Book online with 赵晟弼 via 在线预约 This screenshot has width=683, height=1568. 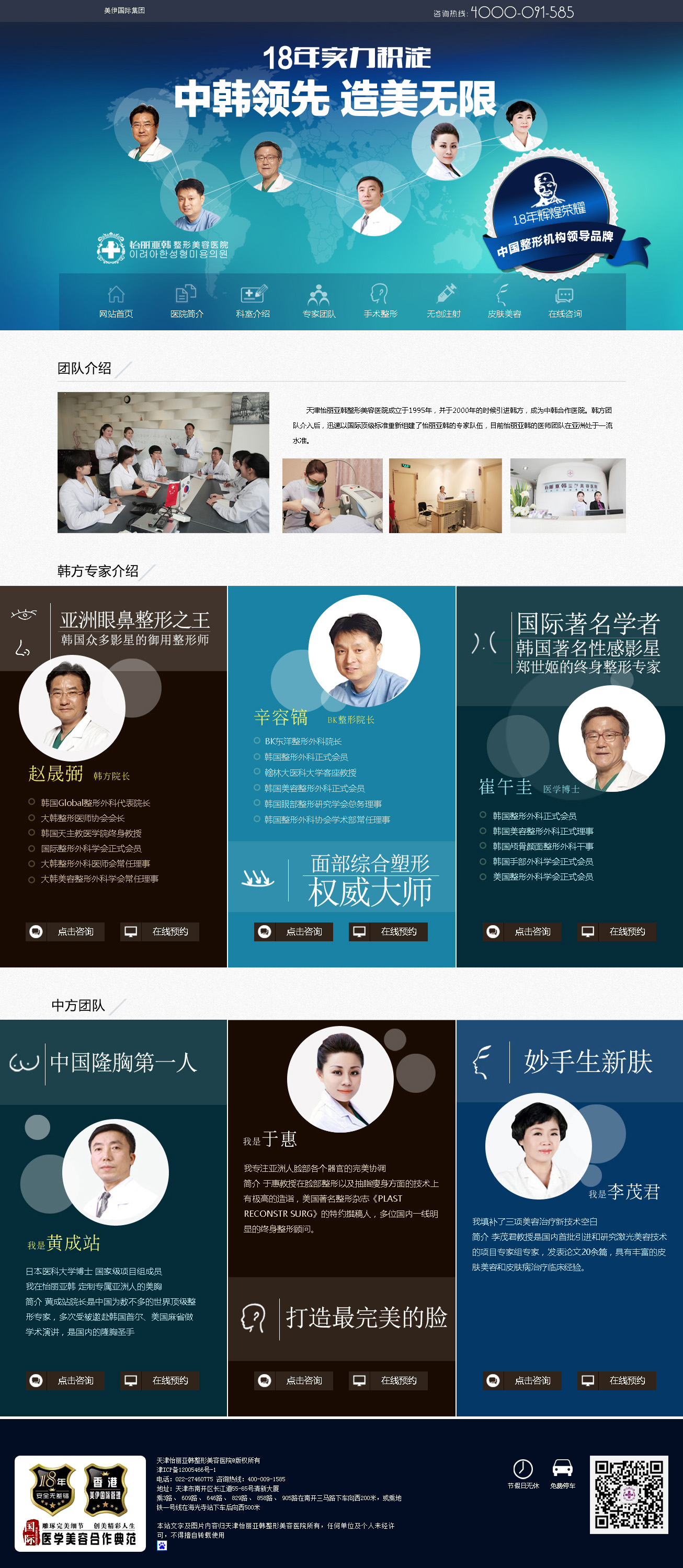point(160,931)
